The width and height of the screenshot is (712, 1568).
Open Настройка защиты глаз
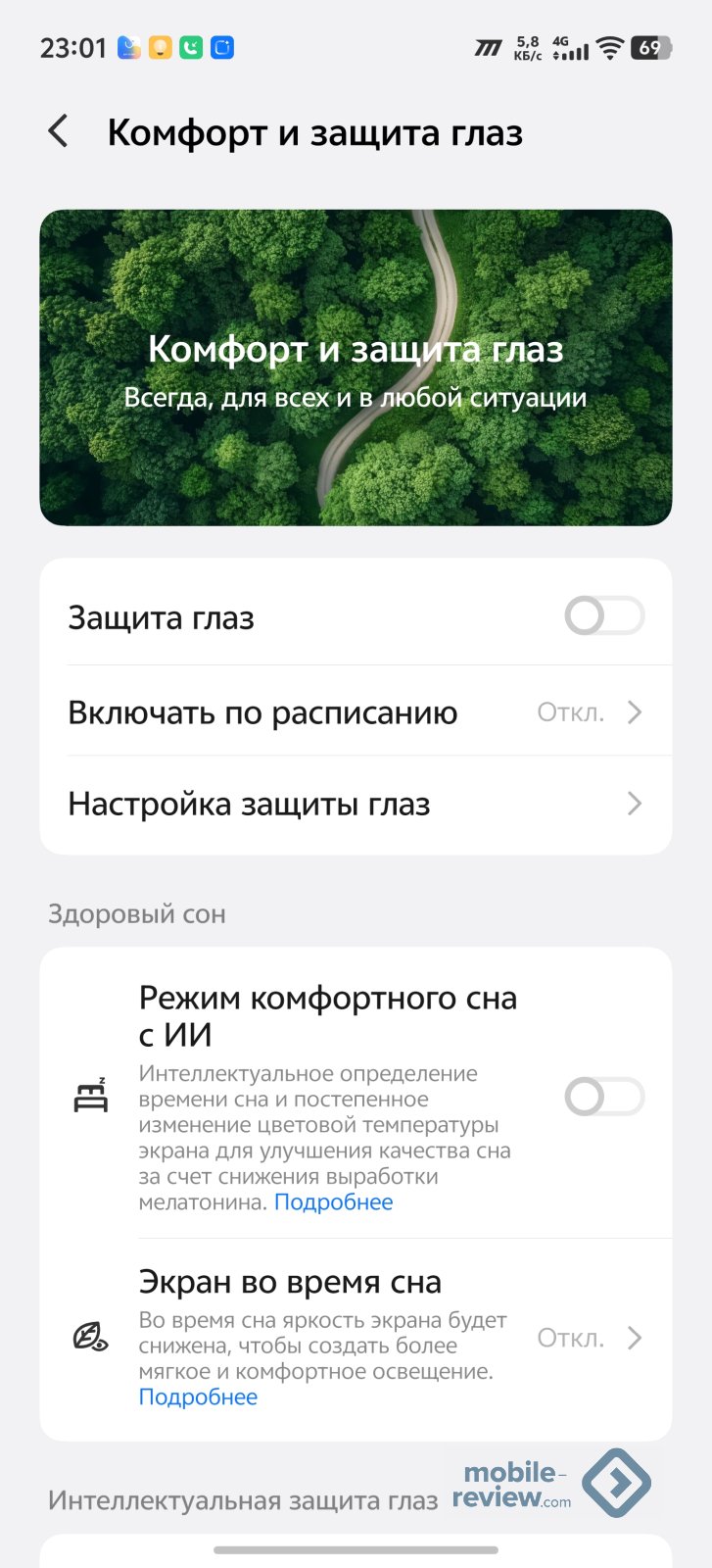click(x=355, y=805)
